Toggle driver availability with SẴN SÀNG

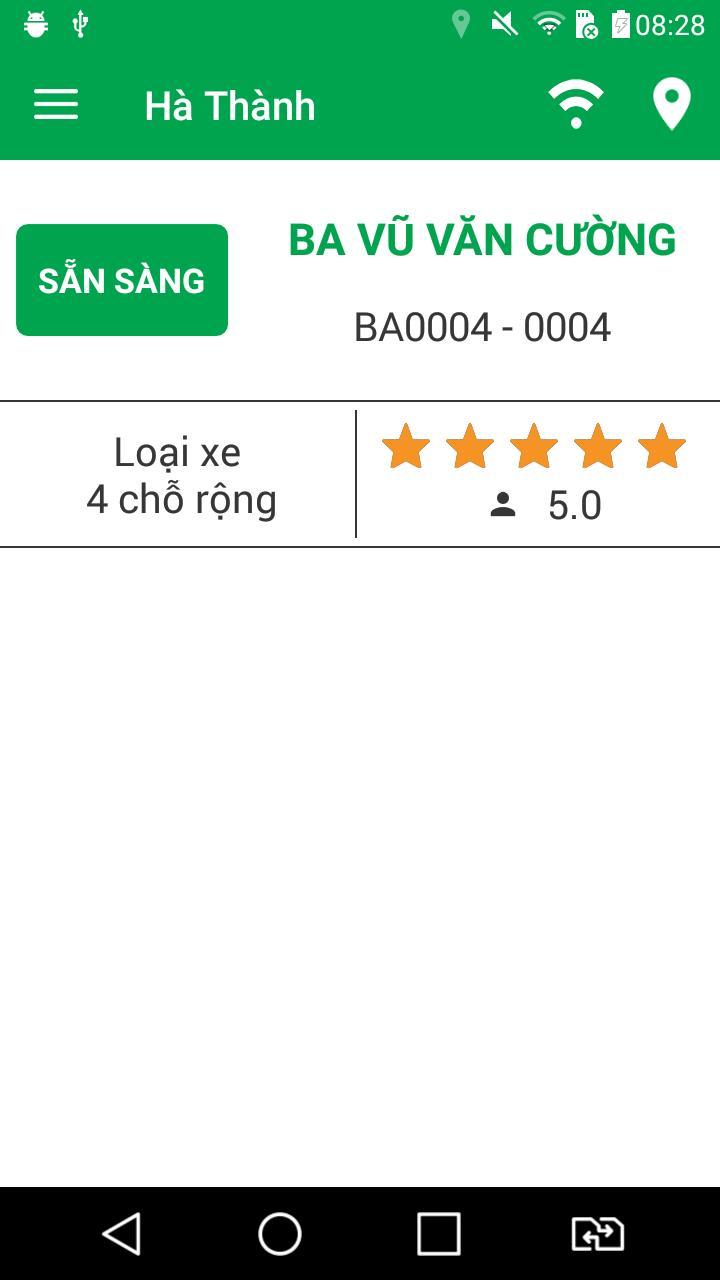pyautogui.click(x=121, y=279)
